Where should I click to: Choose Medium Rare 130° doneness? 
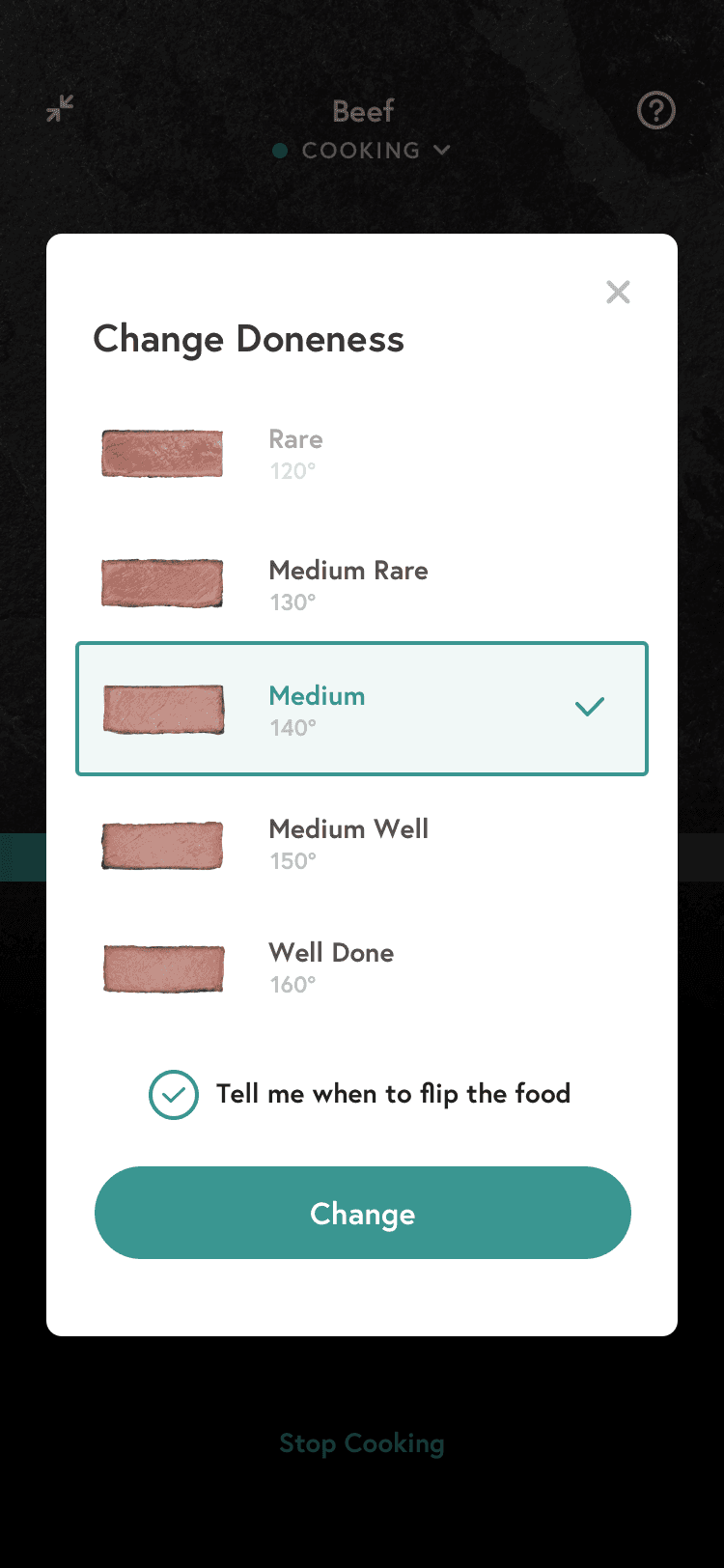click(361, 584)
